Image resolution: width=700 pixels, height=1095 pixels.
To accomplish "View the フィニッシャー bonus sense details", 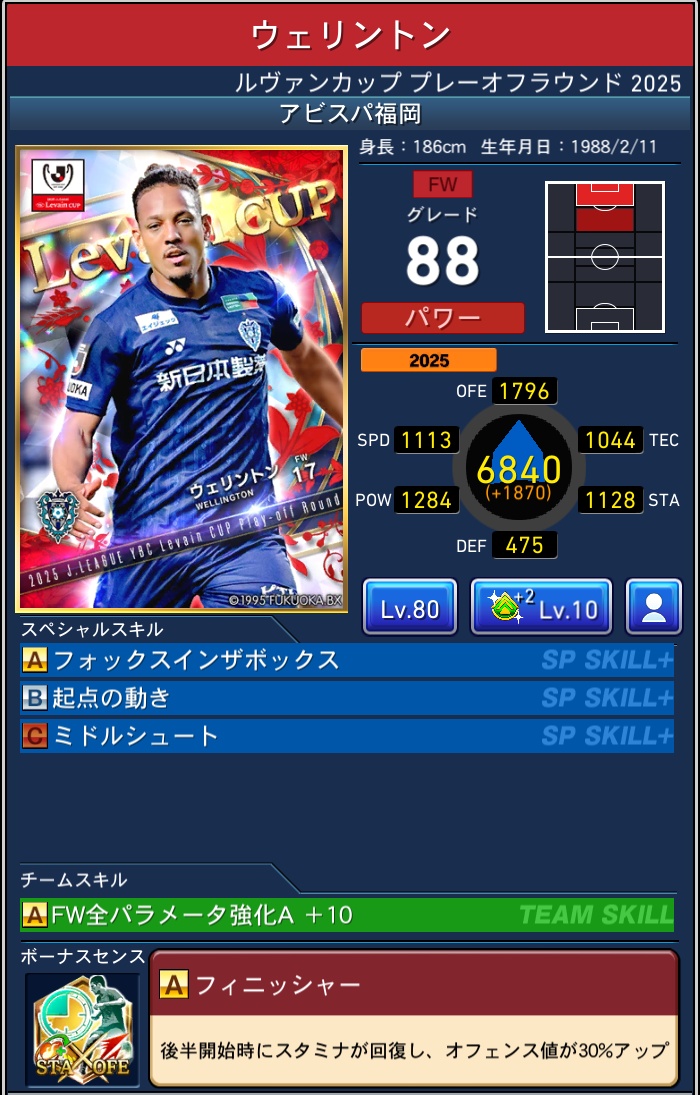I will (413, 1017).
